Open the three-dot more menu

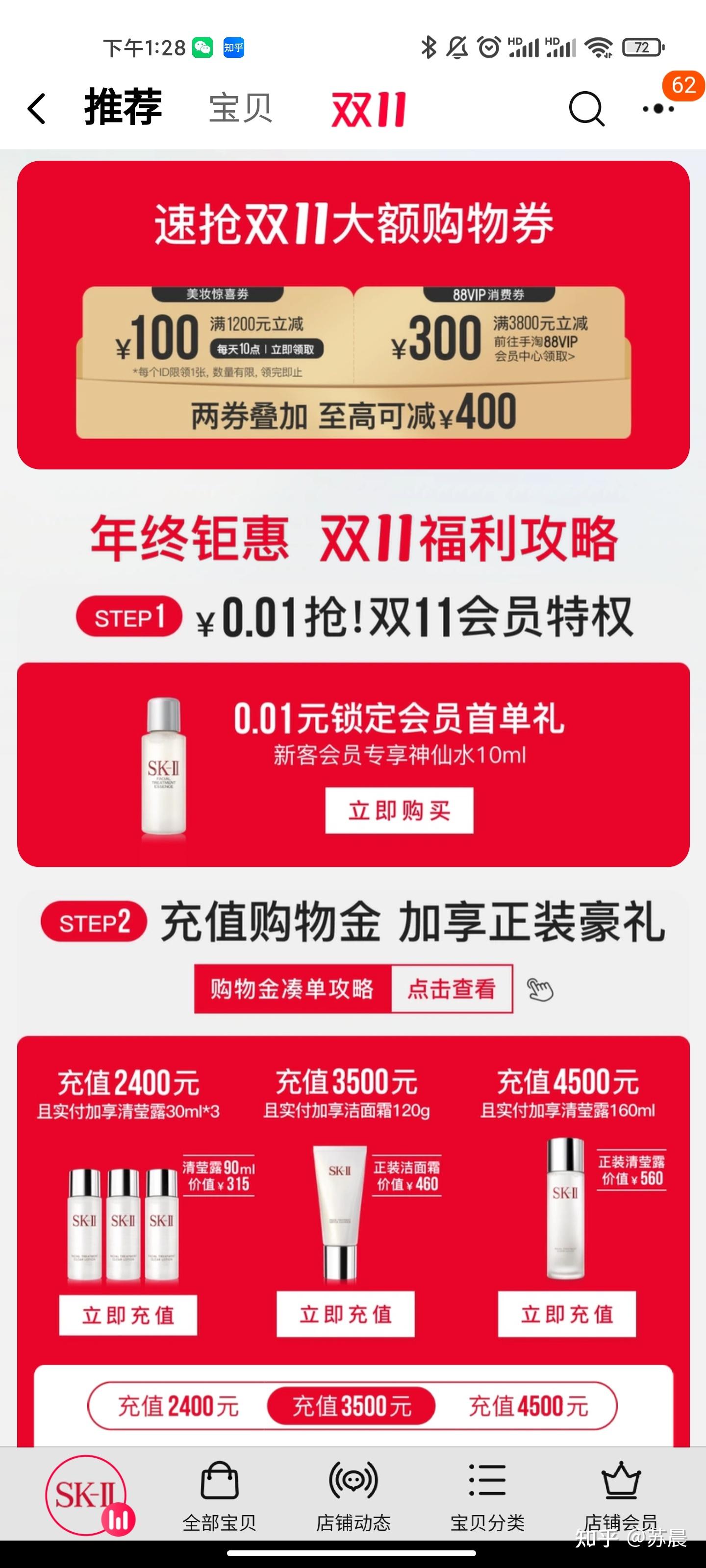[658, 109]
